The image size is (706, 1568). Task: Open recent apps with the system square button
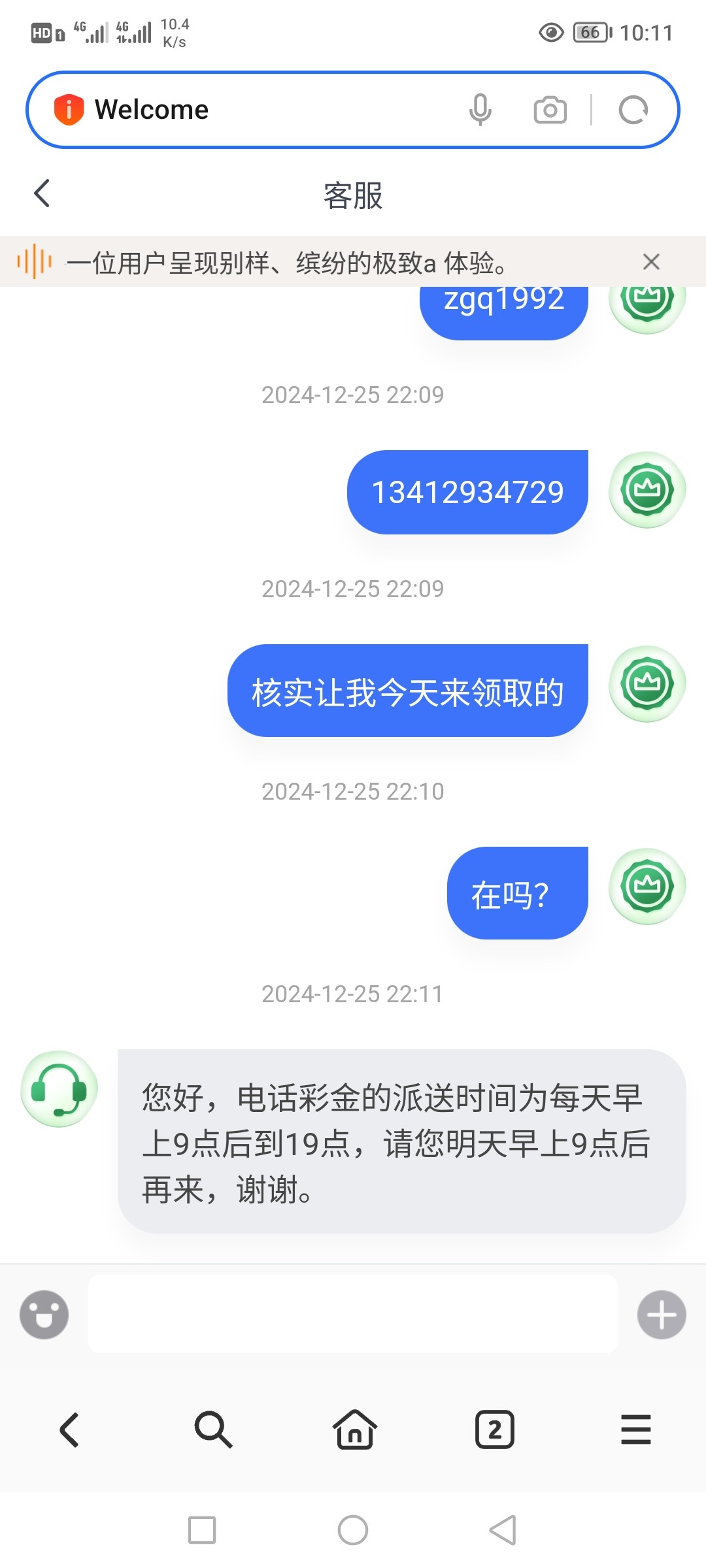[202, 1530]
